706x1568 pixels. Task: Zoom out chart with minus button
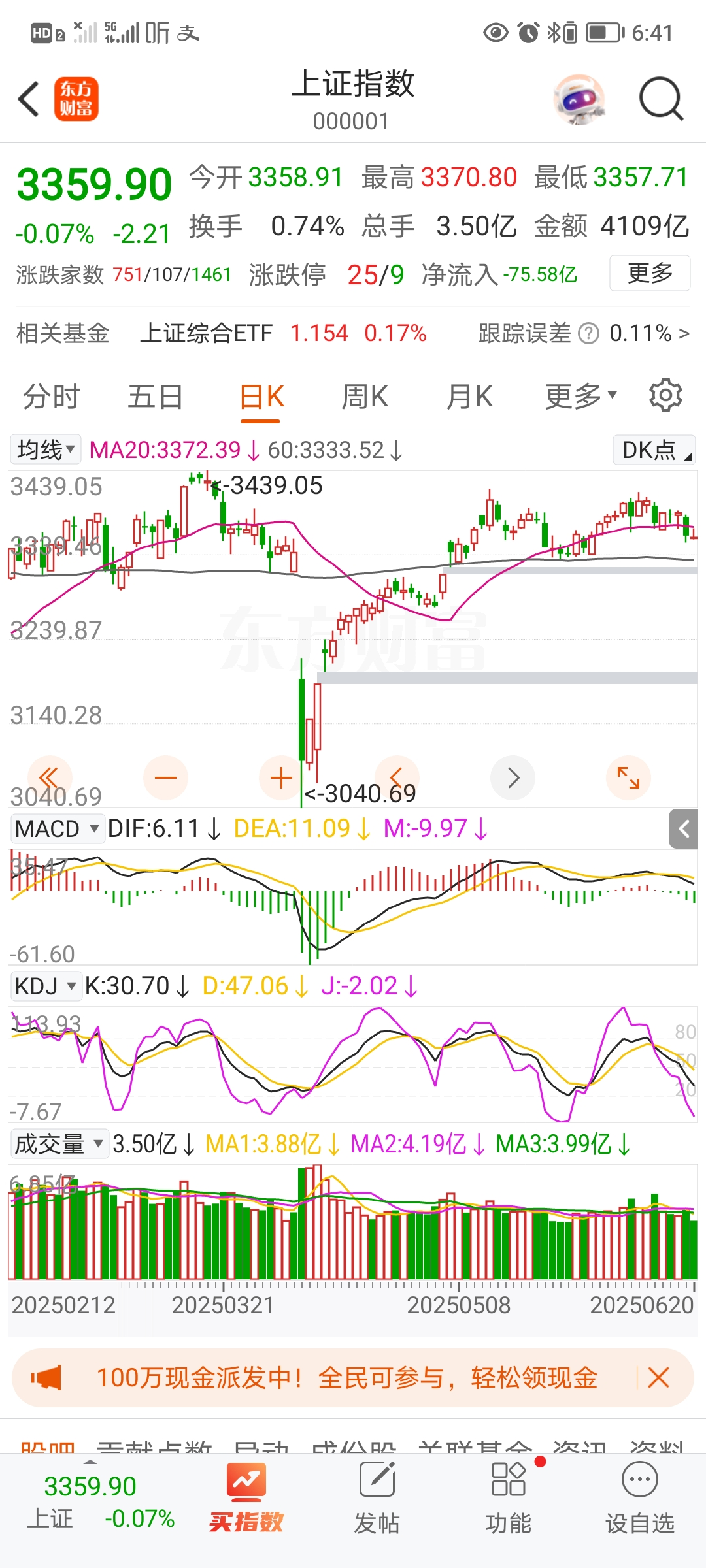click(165, 777)
